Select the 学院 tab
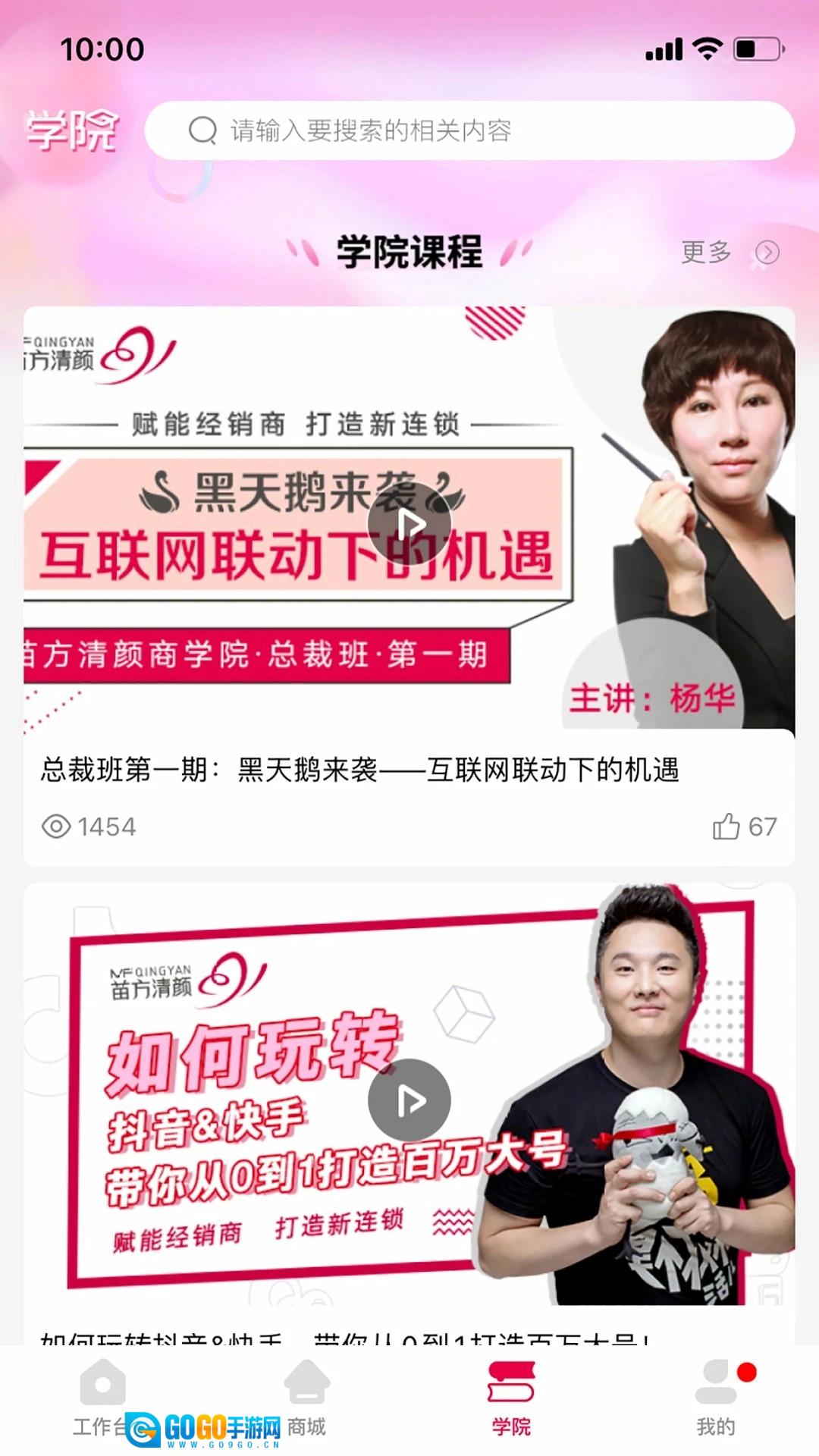Image resolution: width=819 pixels, height=1456 pixels. click(x=511, y=1399)
